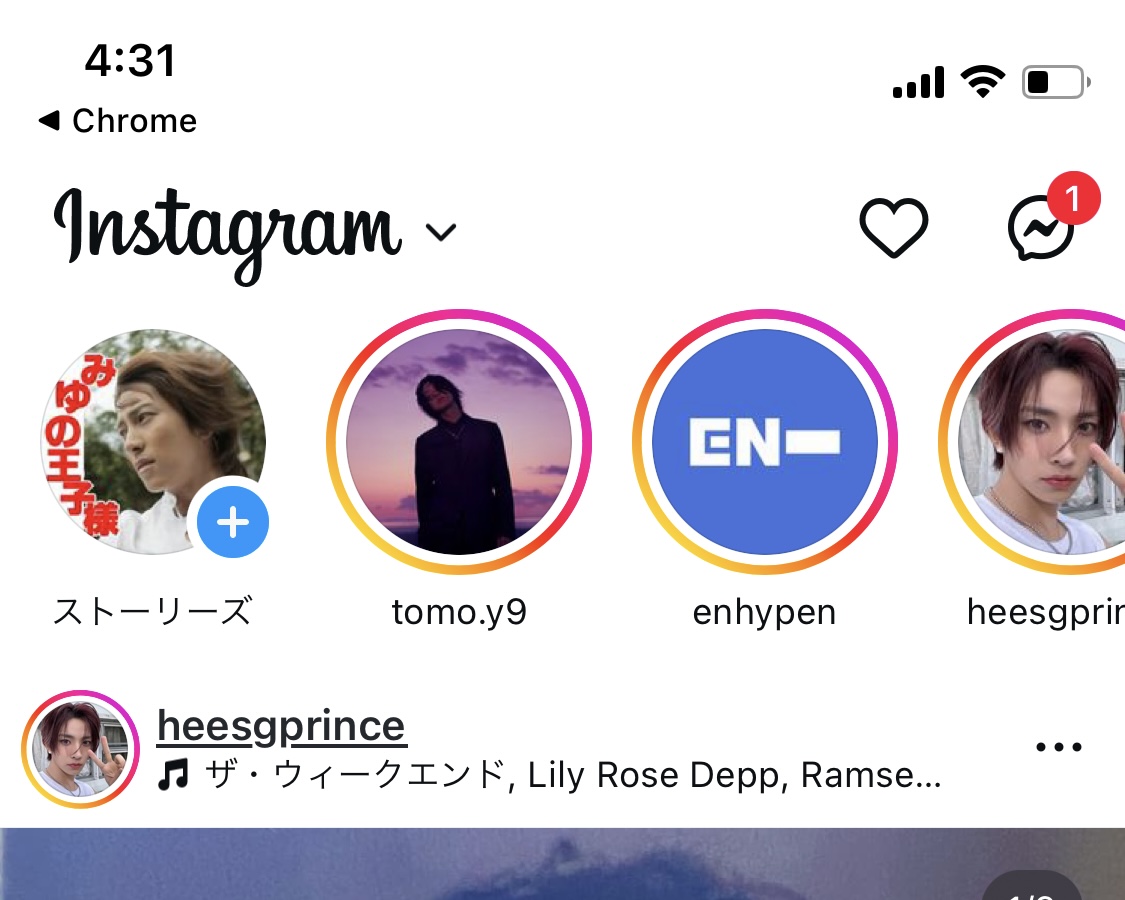Open Messenger direct messages

[1041, 229]
